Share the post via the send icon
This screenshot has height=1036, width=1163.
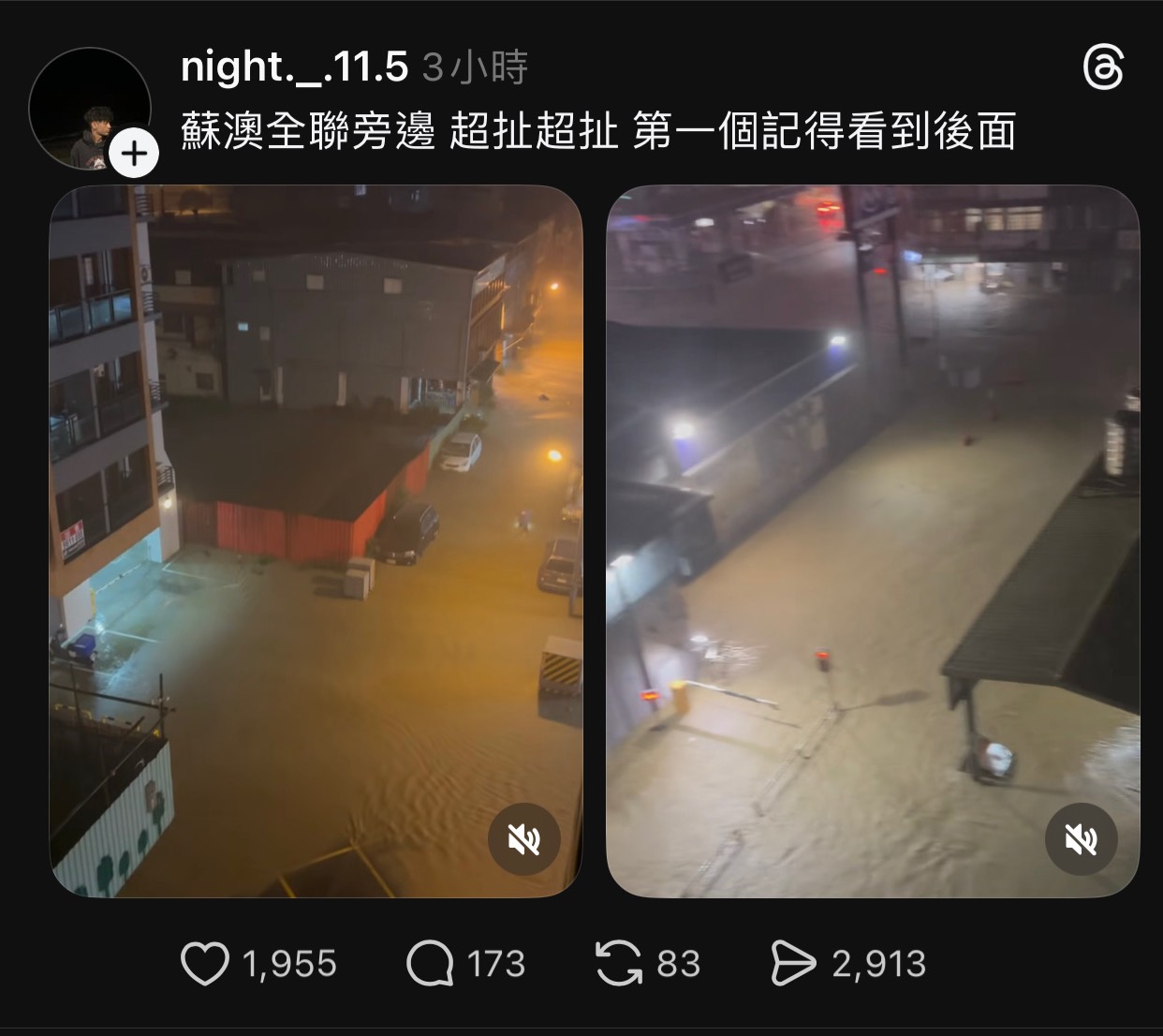pos(792,964)
